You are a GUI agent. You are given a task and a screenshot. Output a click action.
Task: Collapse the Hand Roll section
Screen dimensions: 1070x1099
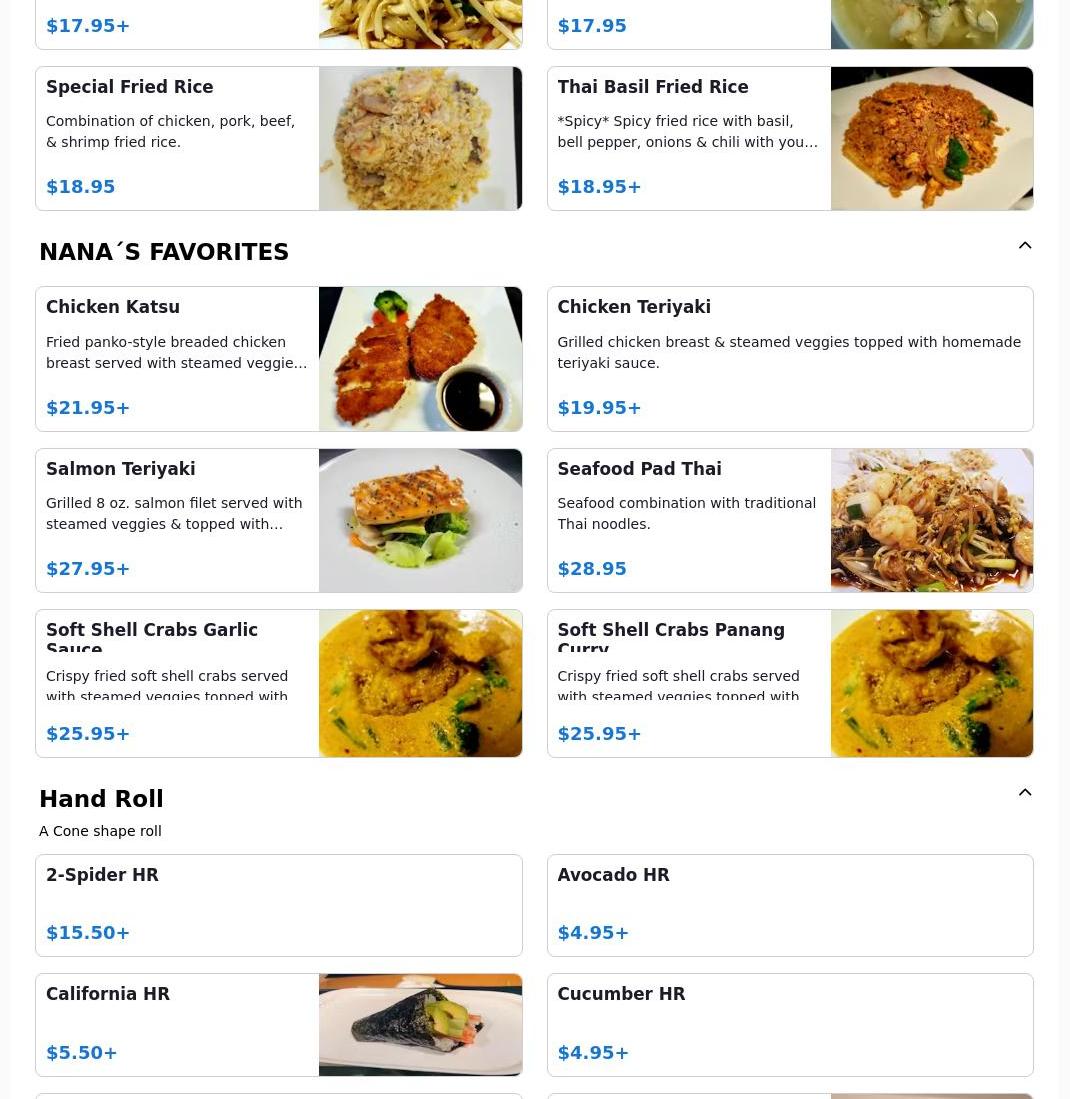[x=1024, y=793]
